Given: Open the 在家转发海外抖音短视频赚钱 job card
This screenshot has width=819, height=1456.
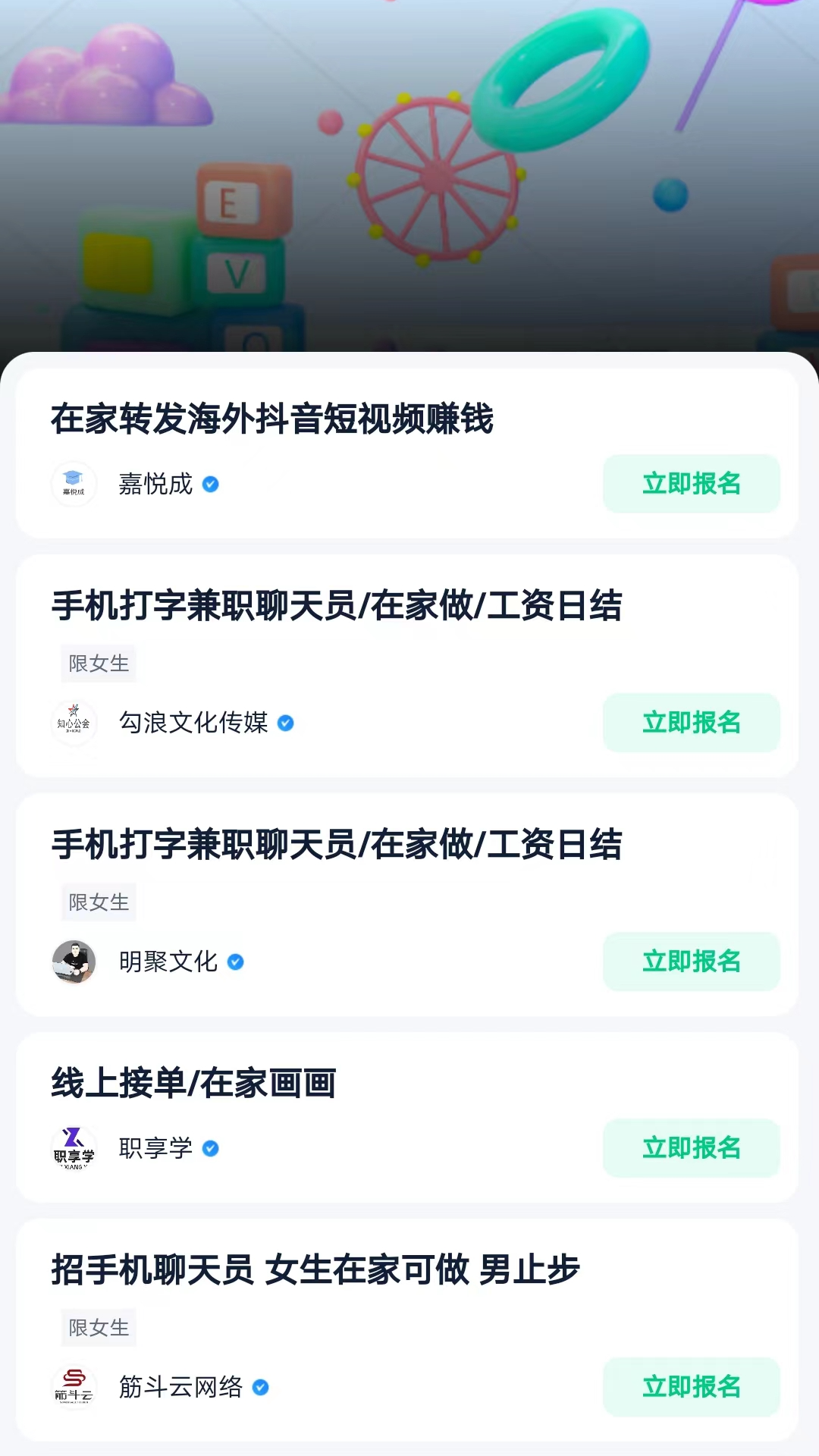Looking at the screenshot, I should coord(272,419).
